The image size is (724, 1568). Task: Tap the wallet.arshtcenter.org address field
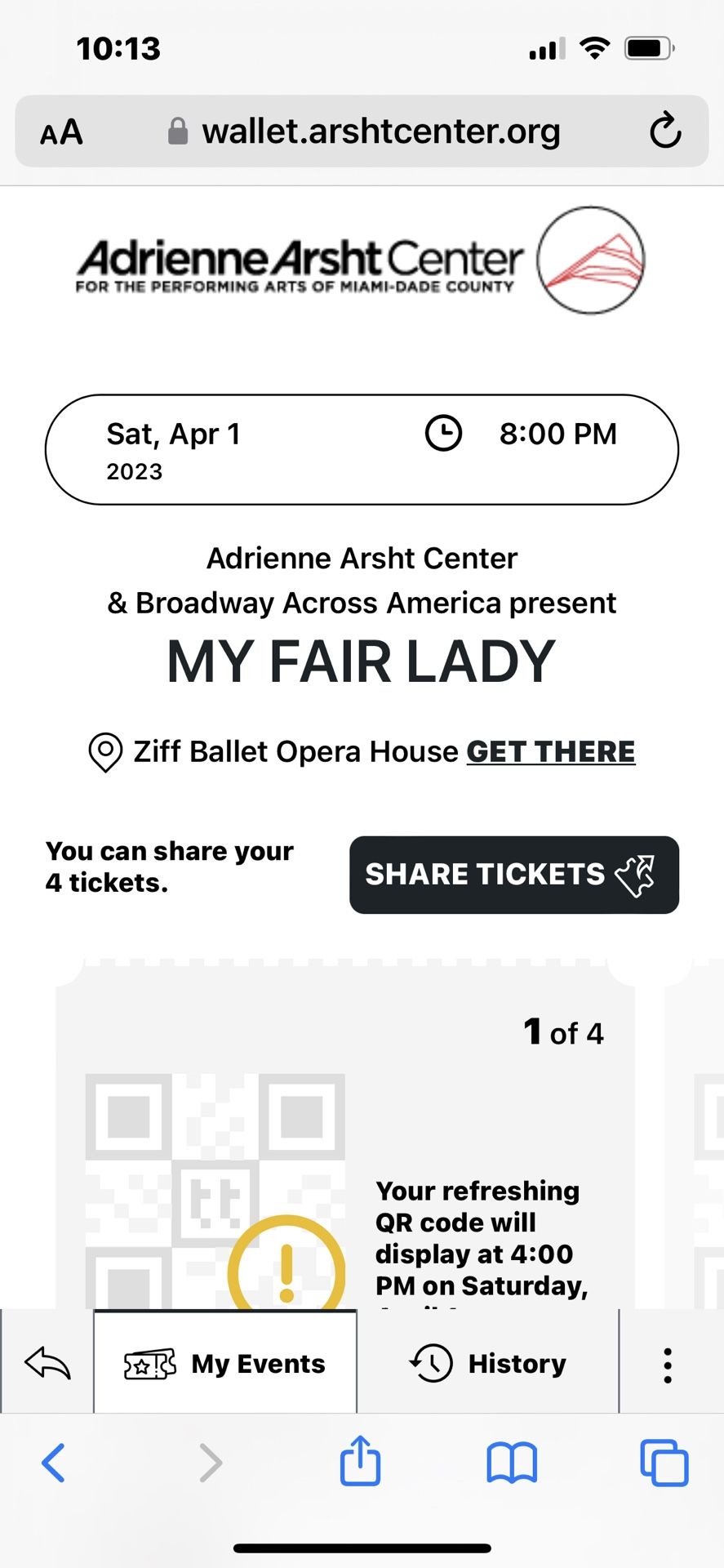point(381,131)
